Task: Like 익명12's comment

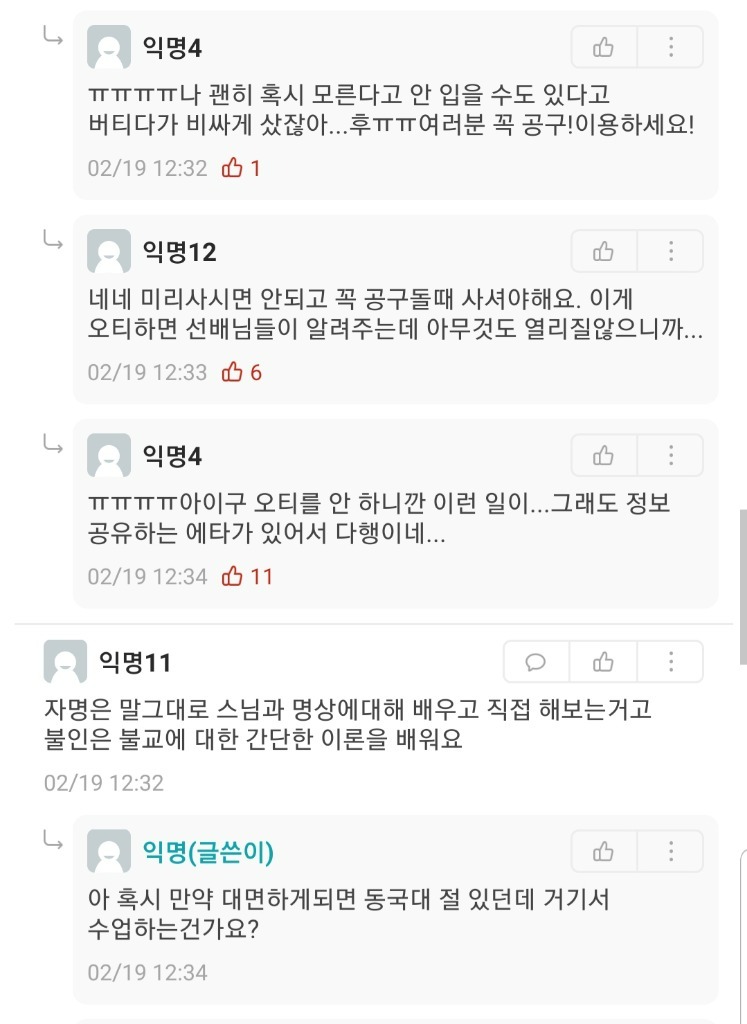Action: point(604,251)
